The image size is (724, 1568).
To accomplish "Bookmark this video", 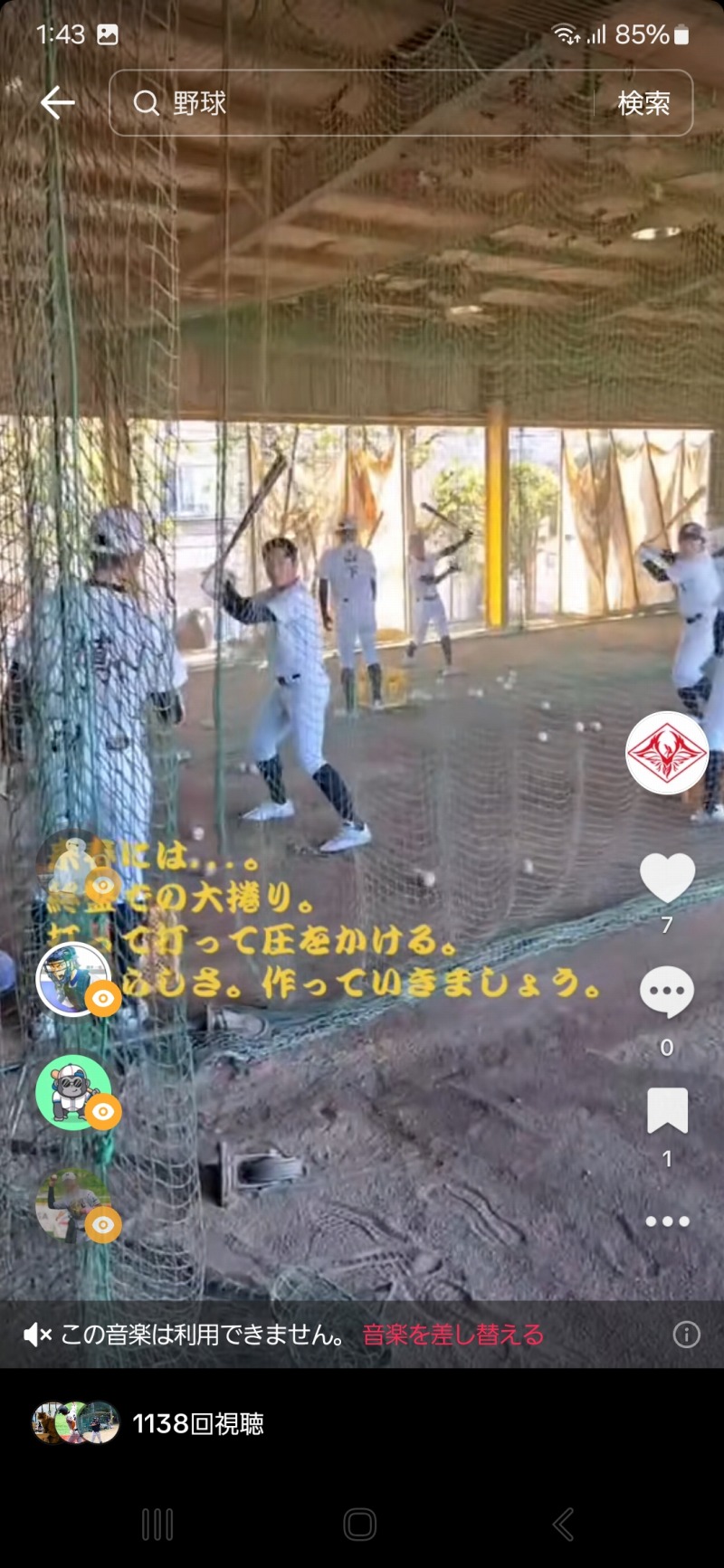I will tap(667, 1111).
